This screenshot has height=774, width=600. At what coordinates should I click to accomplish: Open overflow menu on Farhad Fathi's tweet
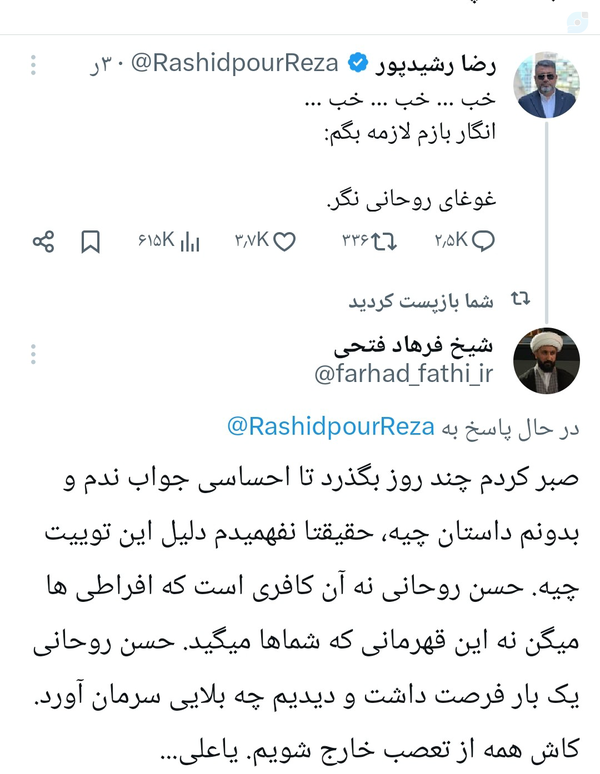33,354
